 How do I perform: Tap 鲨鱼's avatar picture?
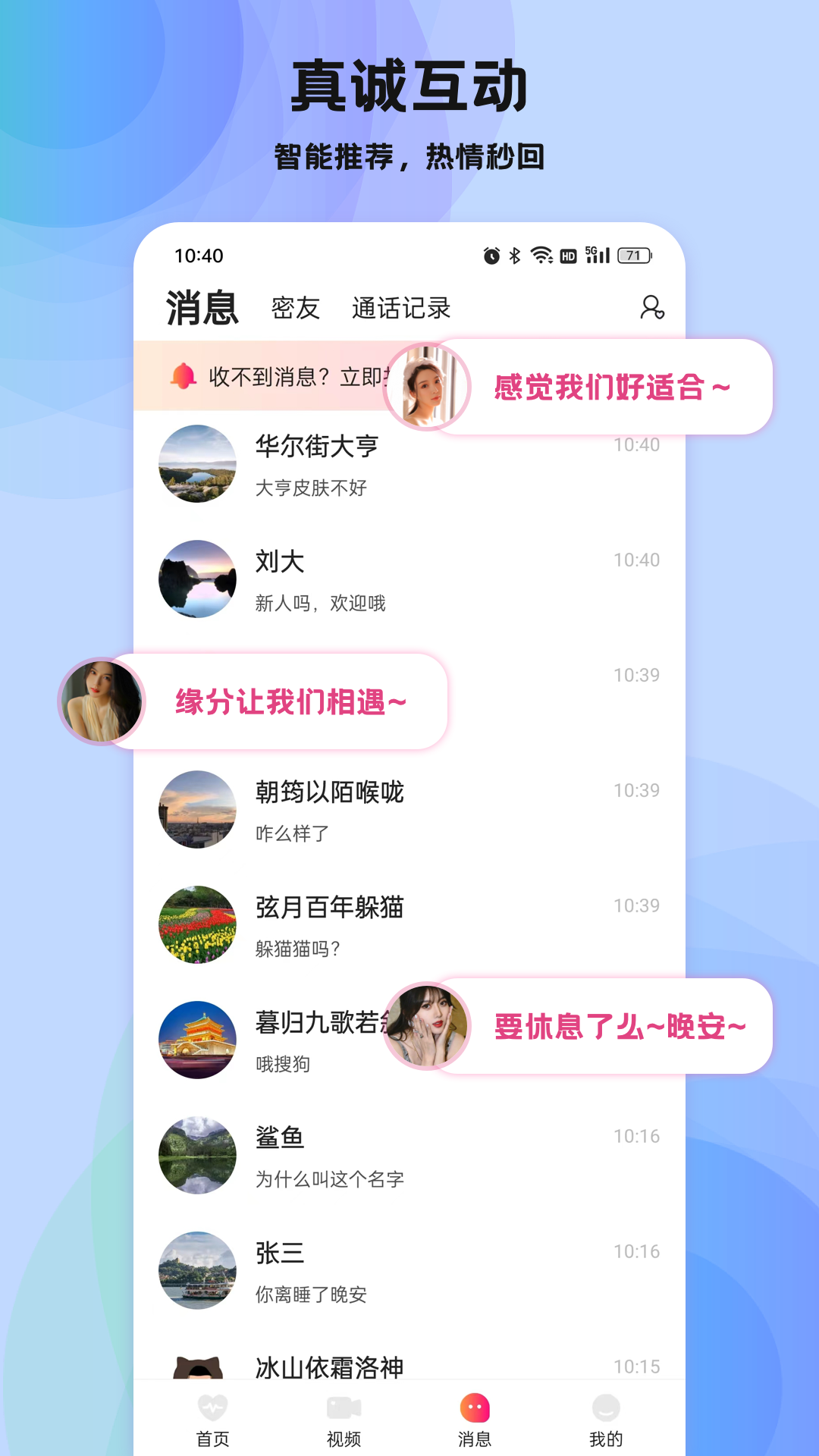[197, 1155]
